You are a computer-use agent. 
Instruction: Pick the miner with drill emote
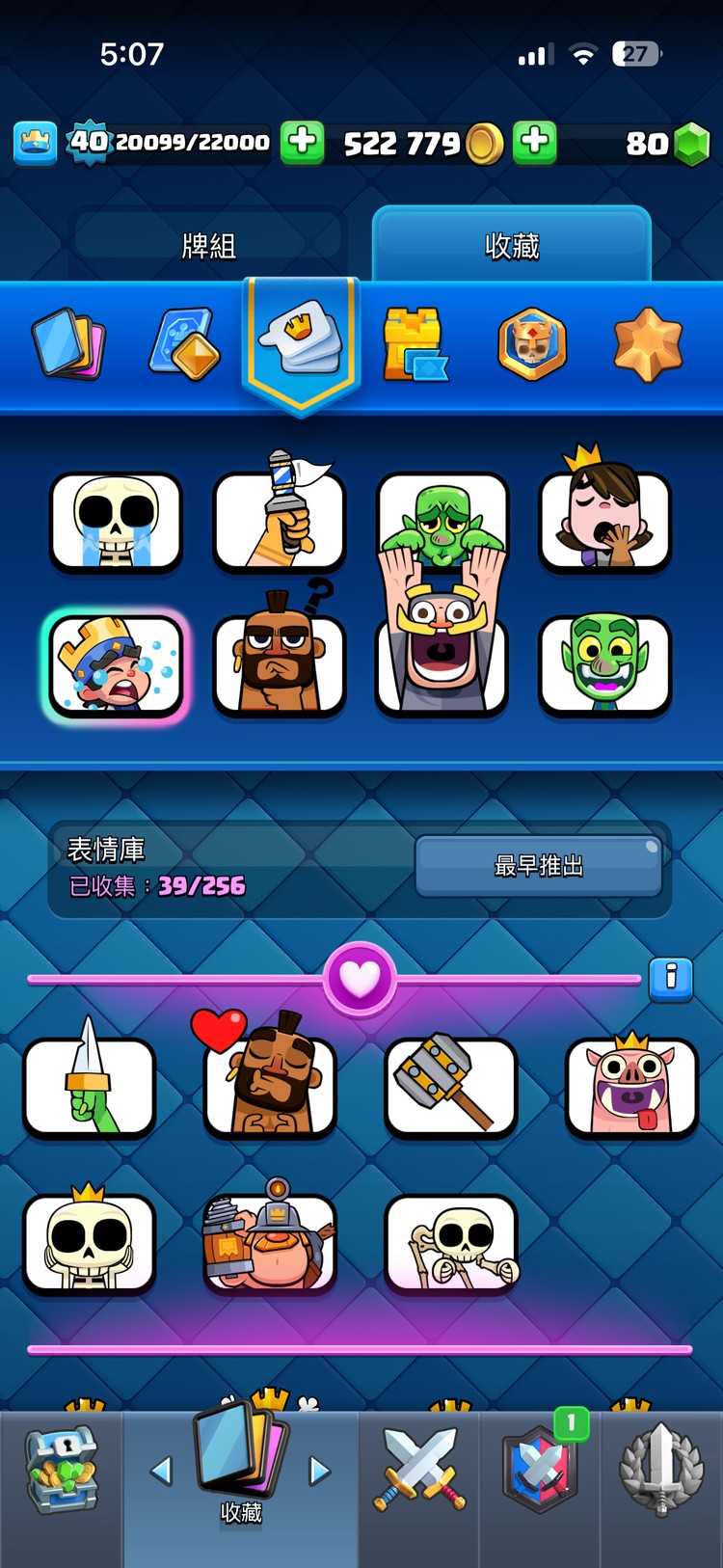[270, 1241]
